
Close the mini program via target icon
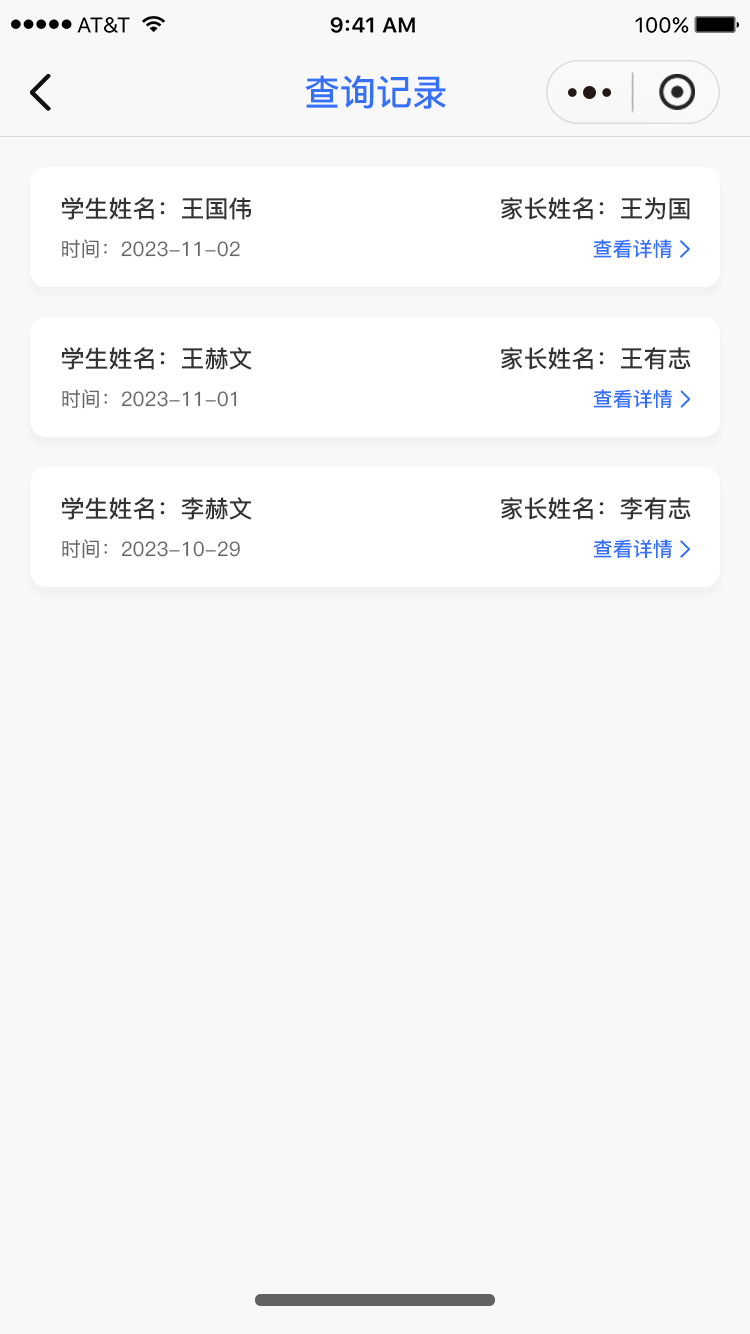coord(677,92)
